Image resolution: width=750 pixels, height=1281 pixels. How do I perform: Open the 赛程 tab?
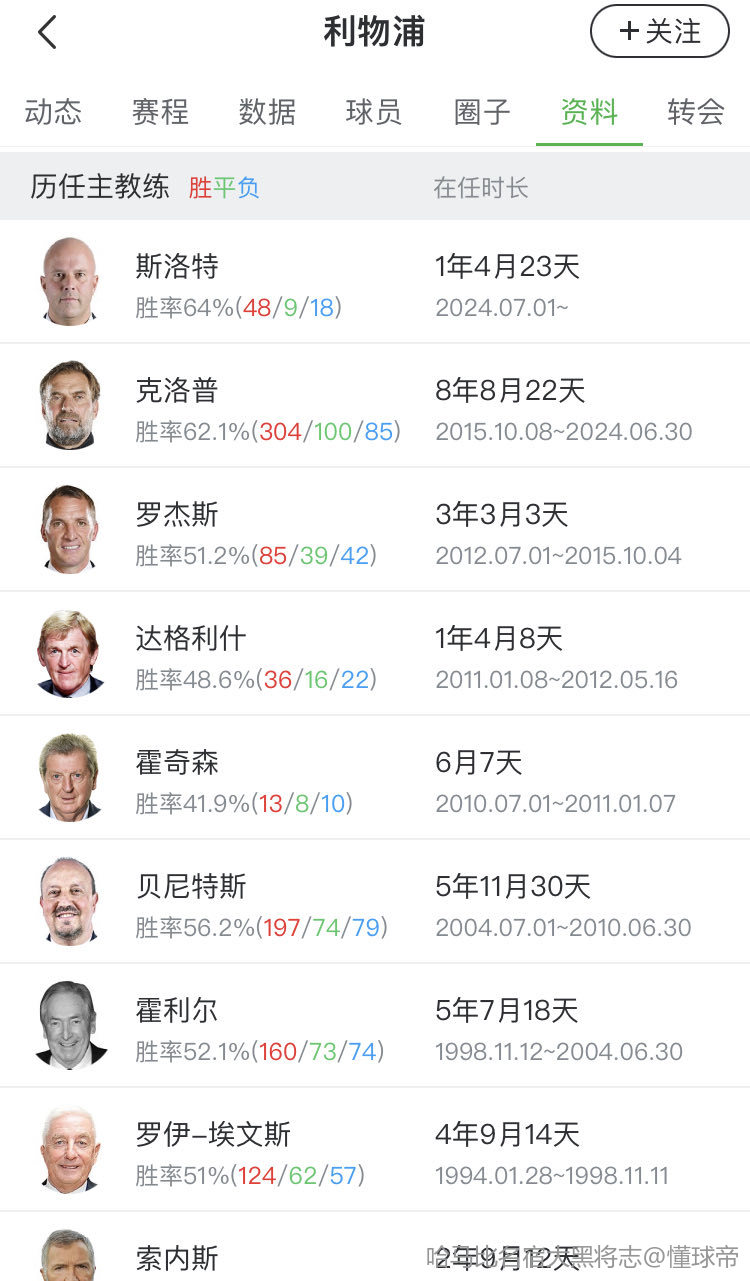point(160,112)
